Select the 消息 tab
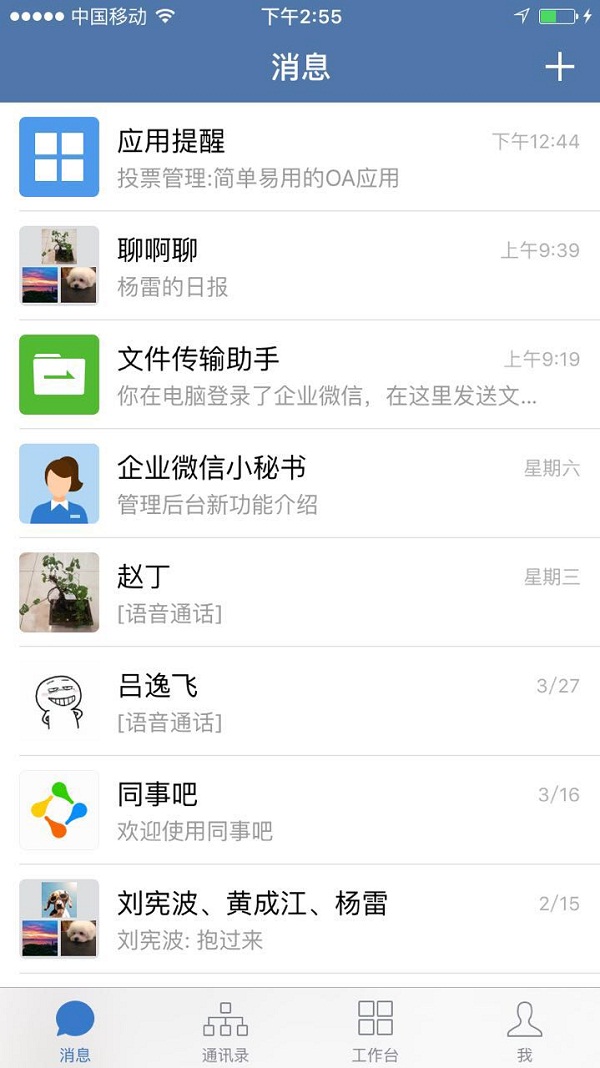 (x=75, y=1029)
